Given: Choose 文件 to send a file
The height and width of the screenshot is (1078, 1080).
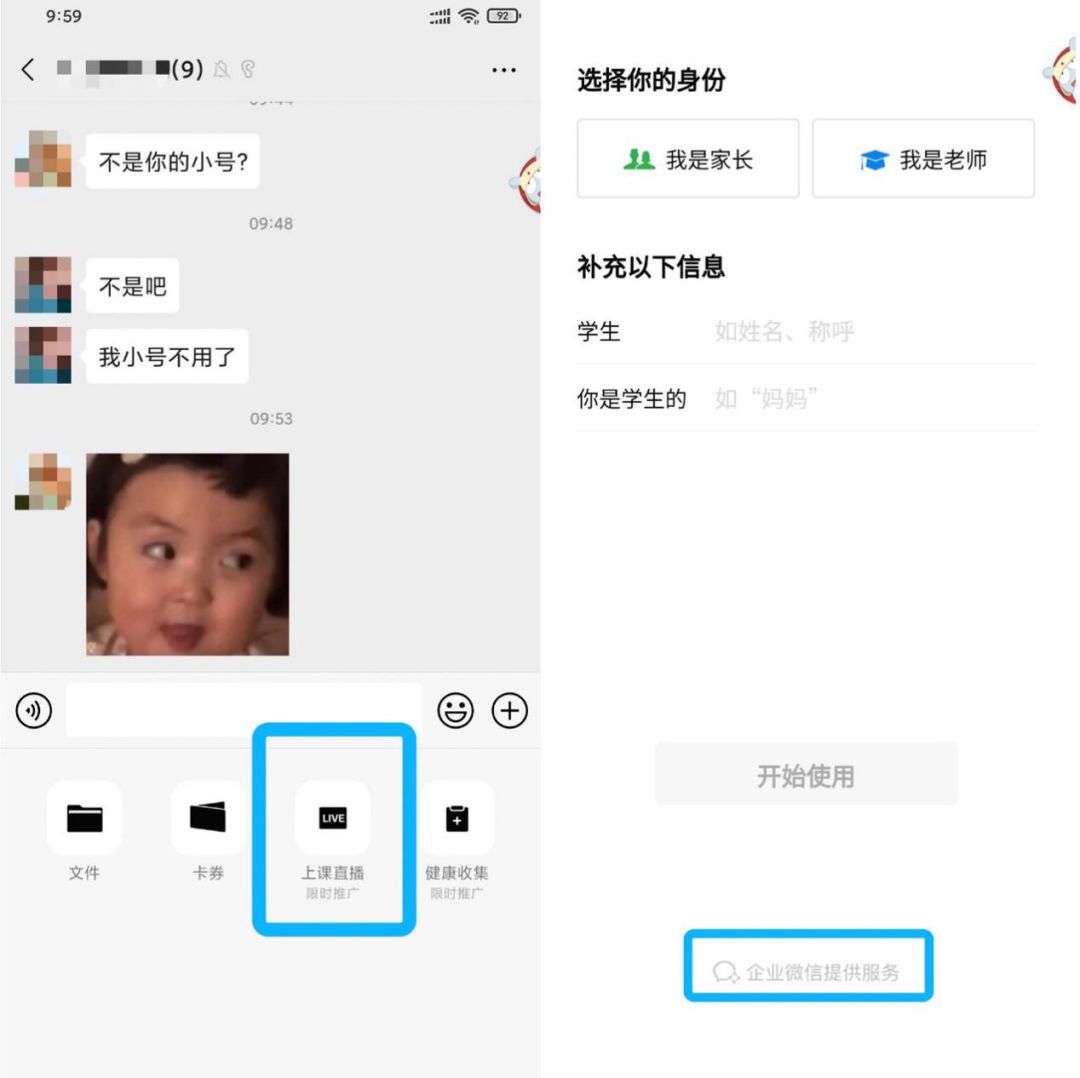Looking at the screenshot, I should [84, 832].
